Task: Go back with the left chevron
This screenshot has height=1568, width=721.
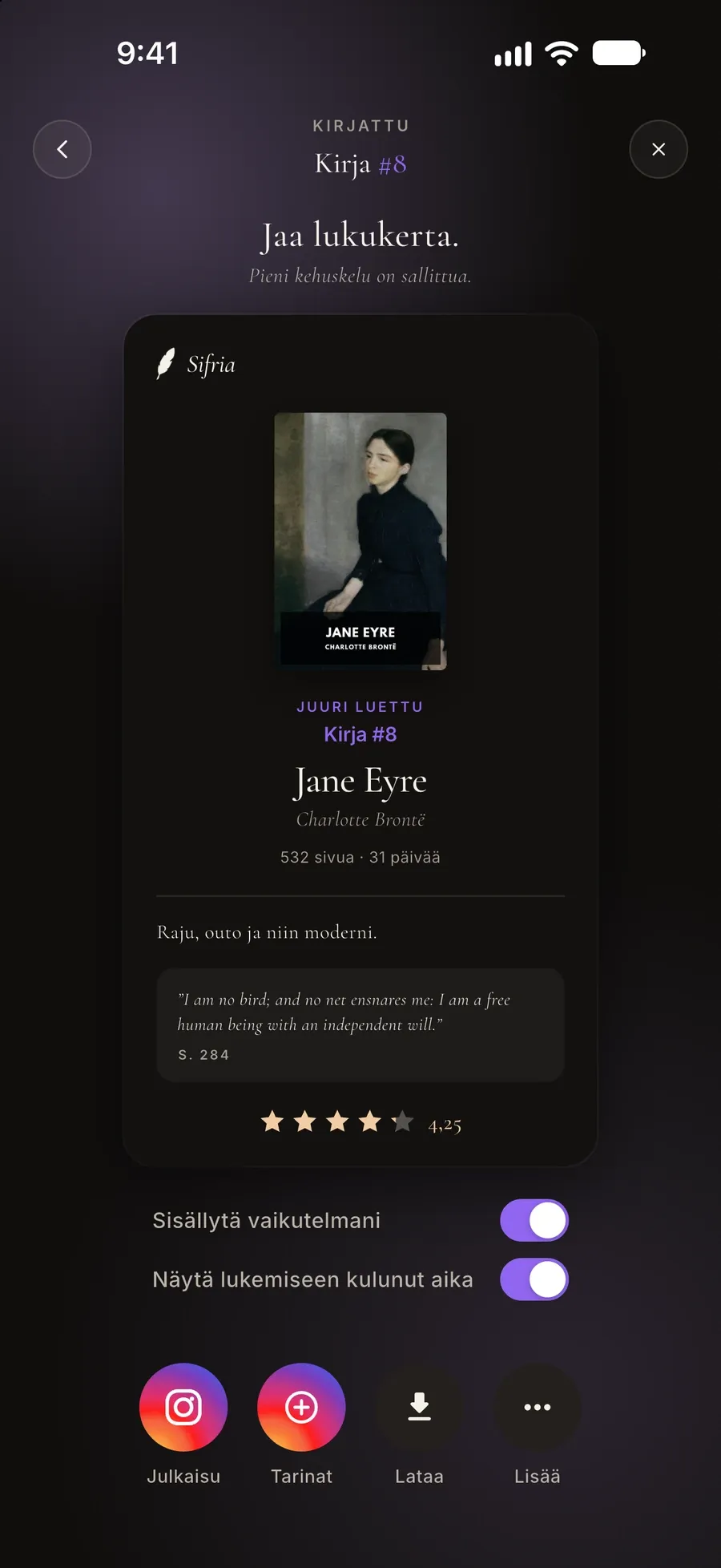Action: pyautogui.click(x=62, y=149)
